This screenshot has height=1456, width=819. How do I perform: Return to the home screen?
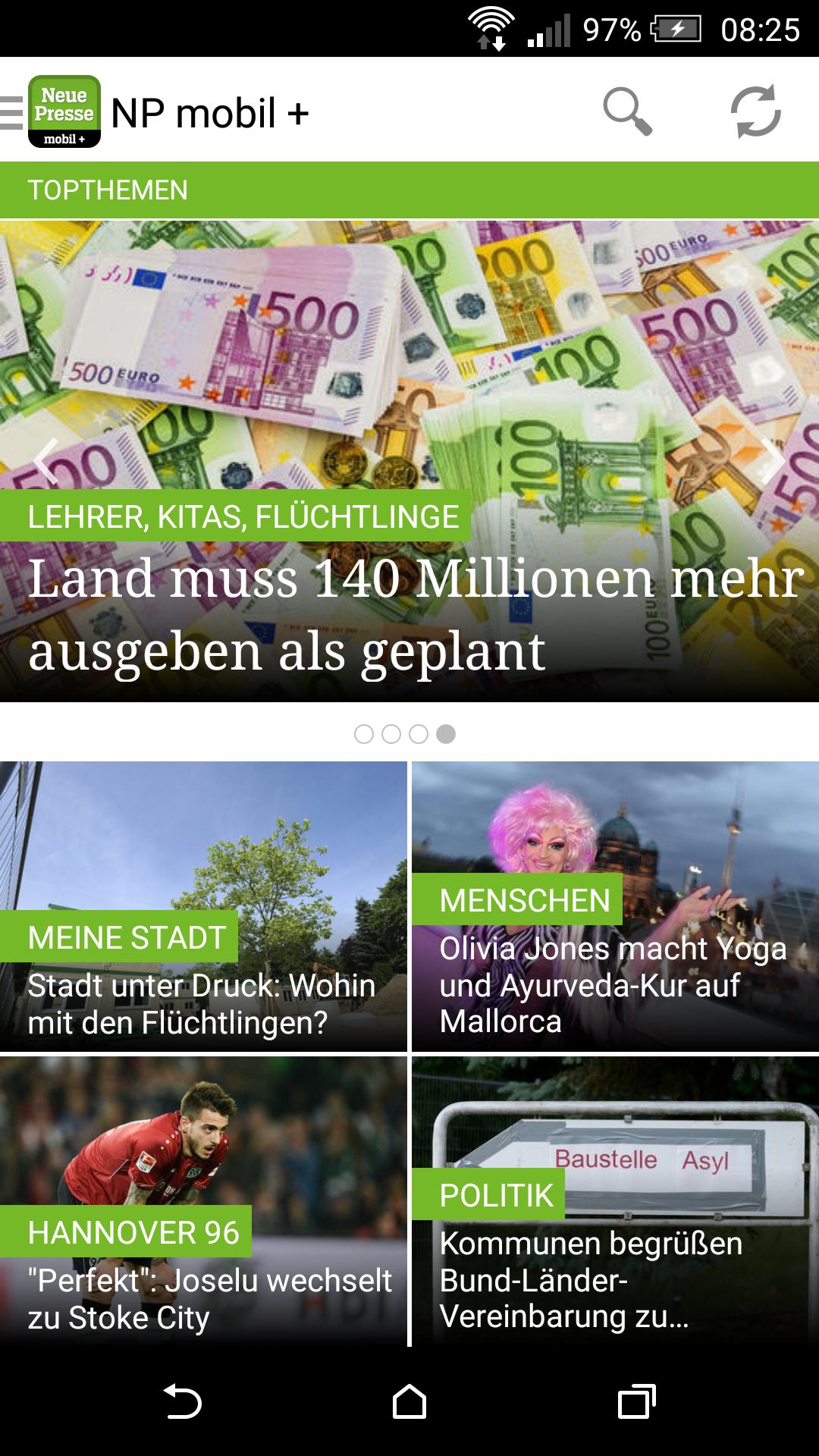pyautogui.click(x=409, y=1401)
